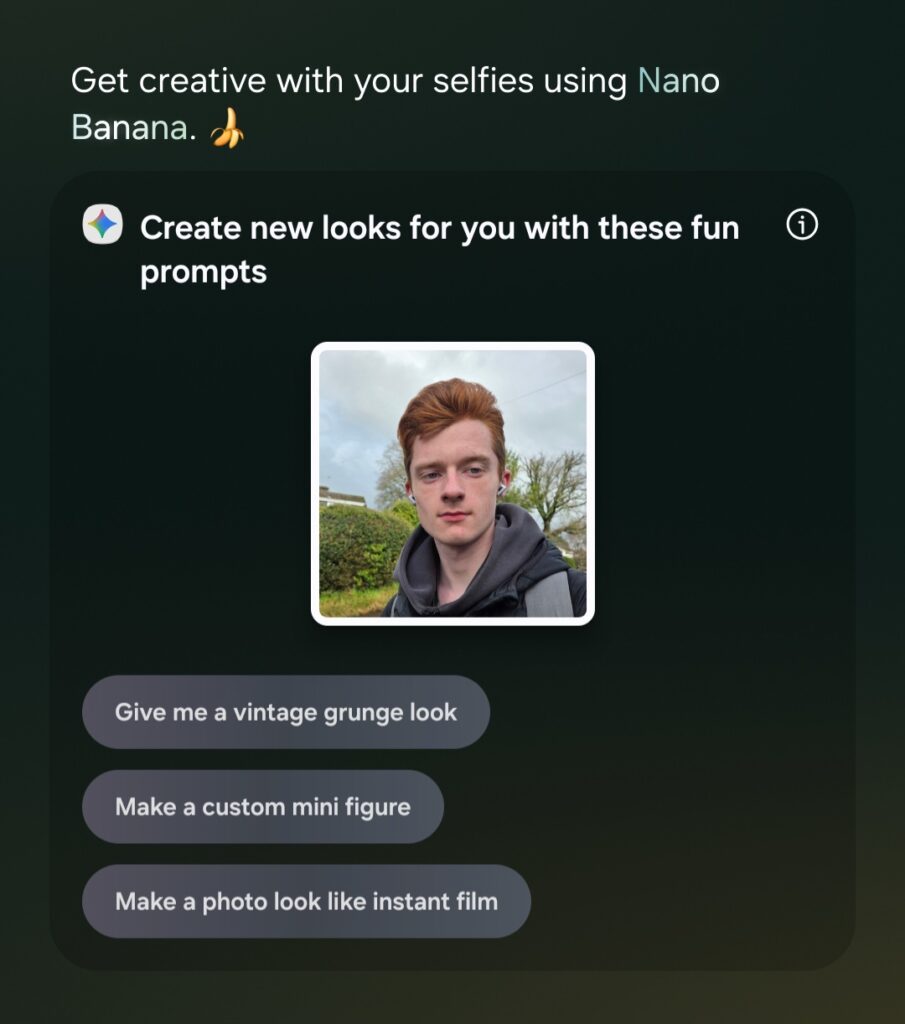Open the selfie photo thumbnail
This screenshot has width=905, height=1024.
(453, 483)
